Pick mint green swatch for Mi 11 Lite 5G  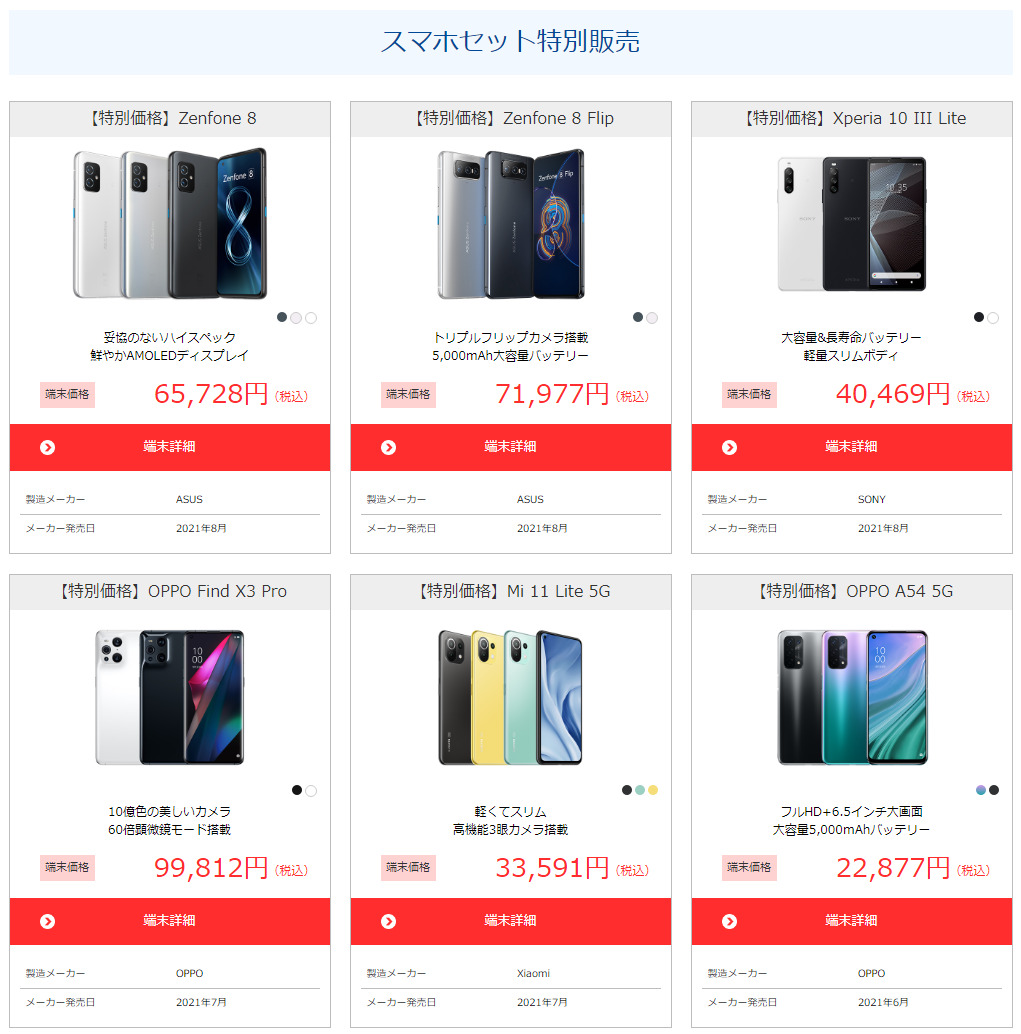[640, 791]
